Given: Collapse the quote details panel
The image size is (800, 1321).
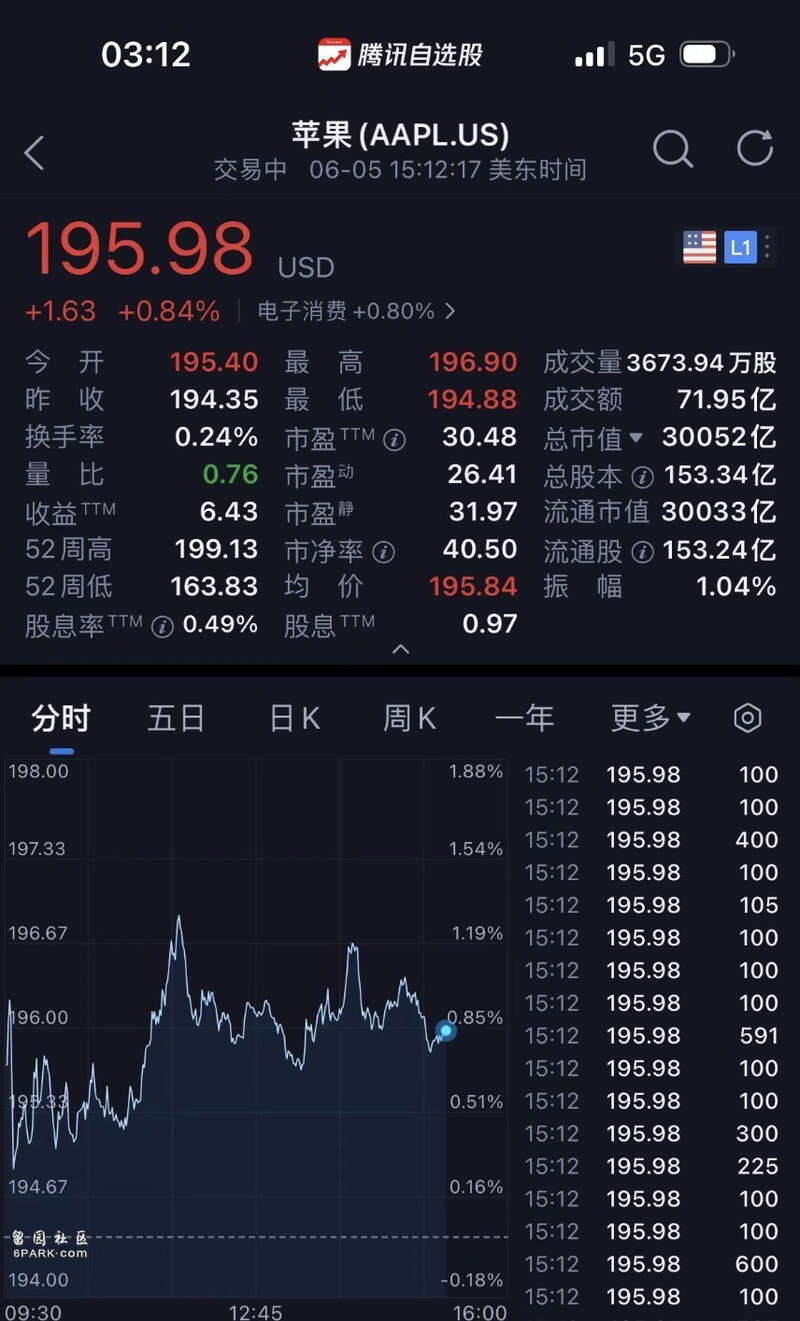Looking at the screenshot, I should (400, 649).
